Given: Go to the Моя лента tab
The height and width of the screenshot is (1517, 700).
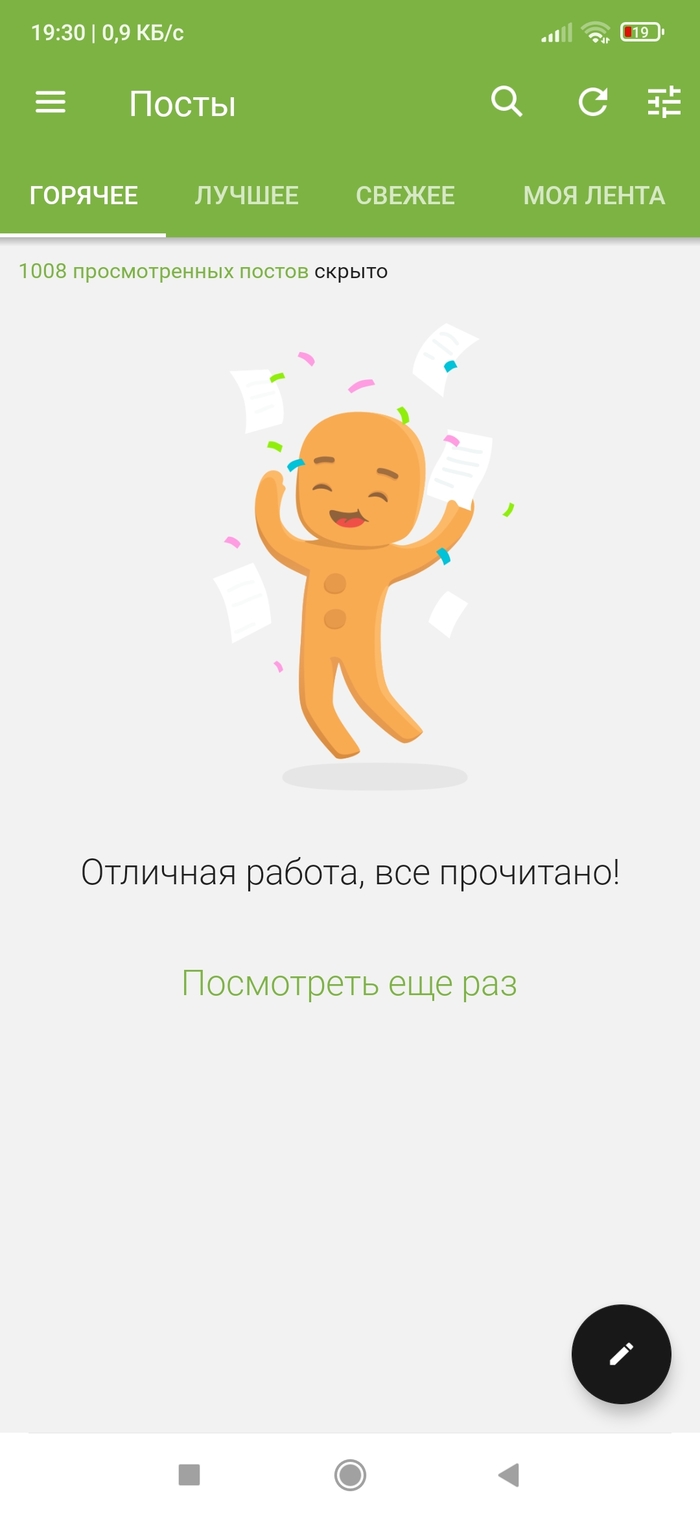Looking at the screenshot, I should pos(594,195).
